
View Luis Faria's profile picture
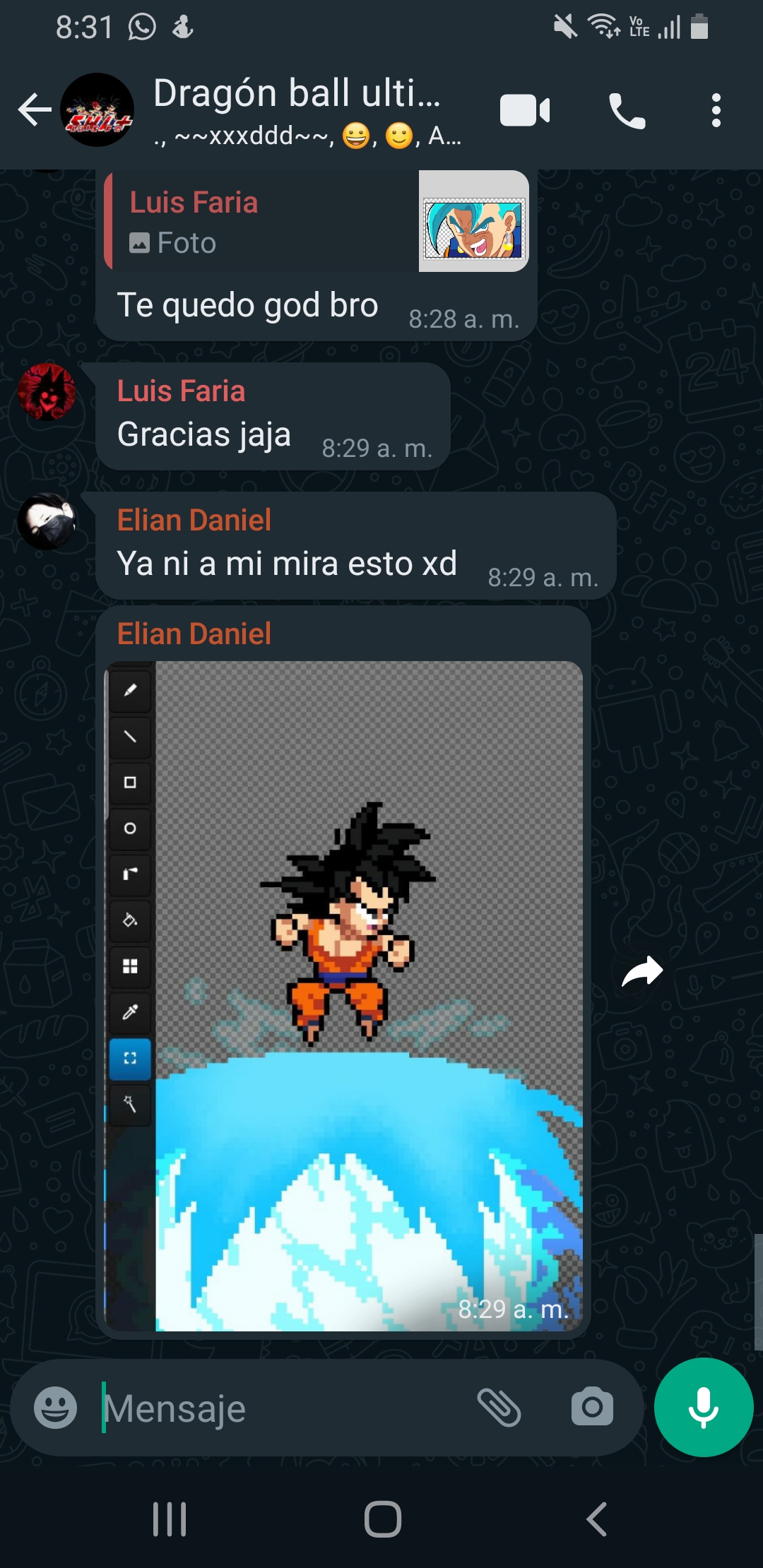pyautogui.click(x=47, y=392)
